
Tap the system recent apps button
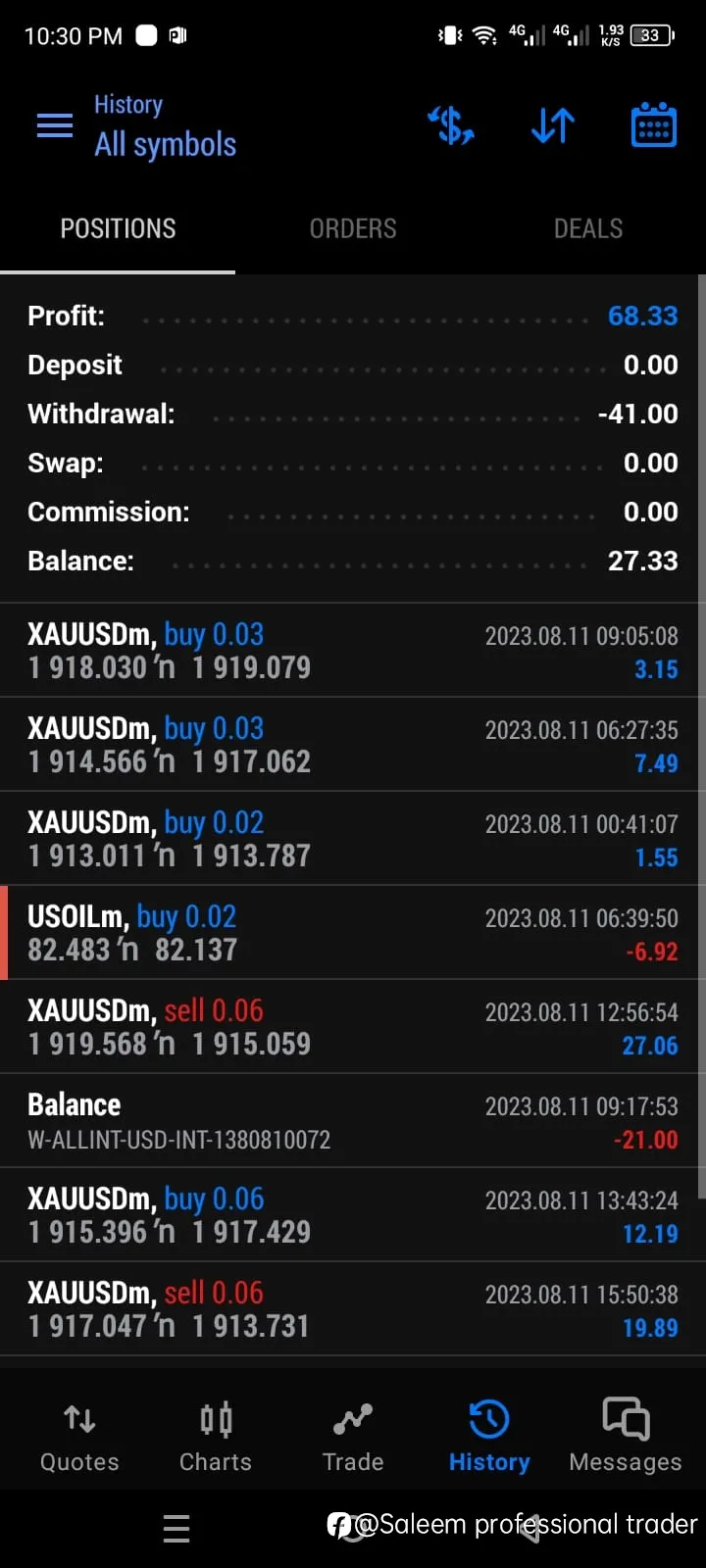(x=176, y=1528)
